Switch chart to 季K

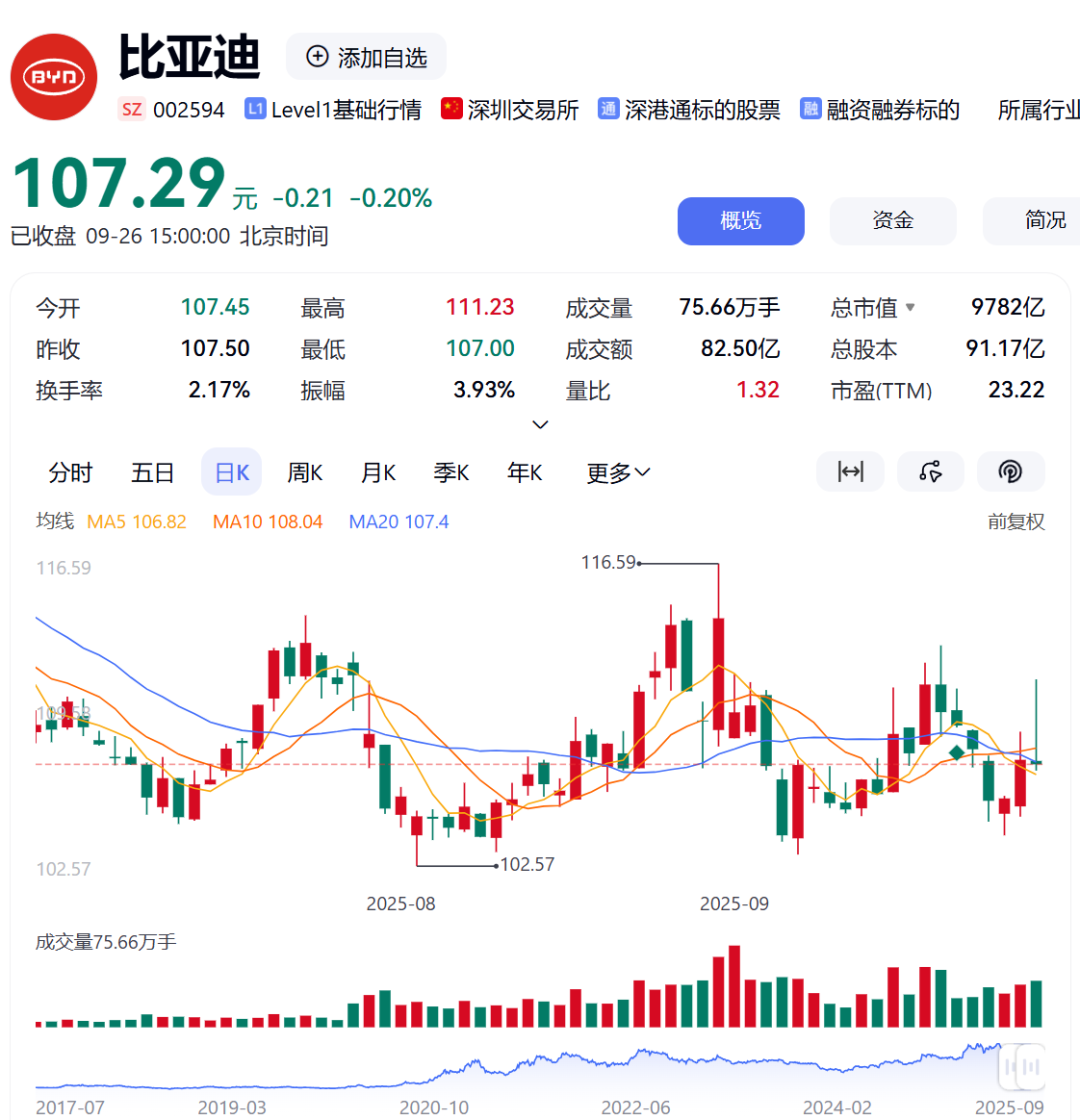451,473
